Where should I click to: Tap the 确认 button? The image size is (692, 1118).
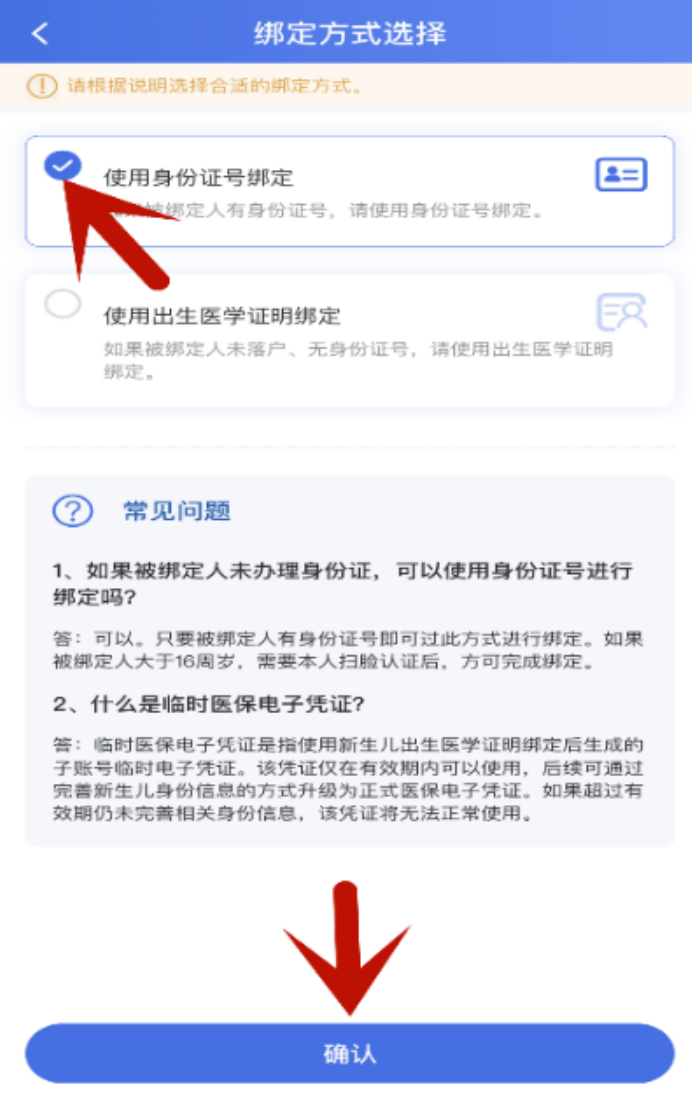pos(349,1054)
